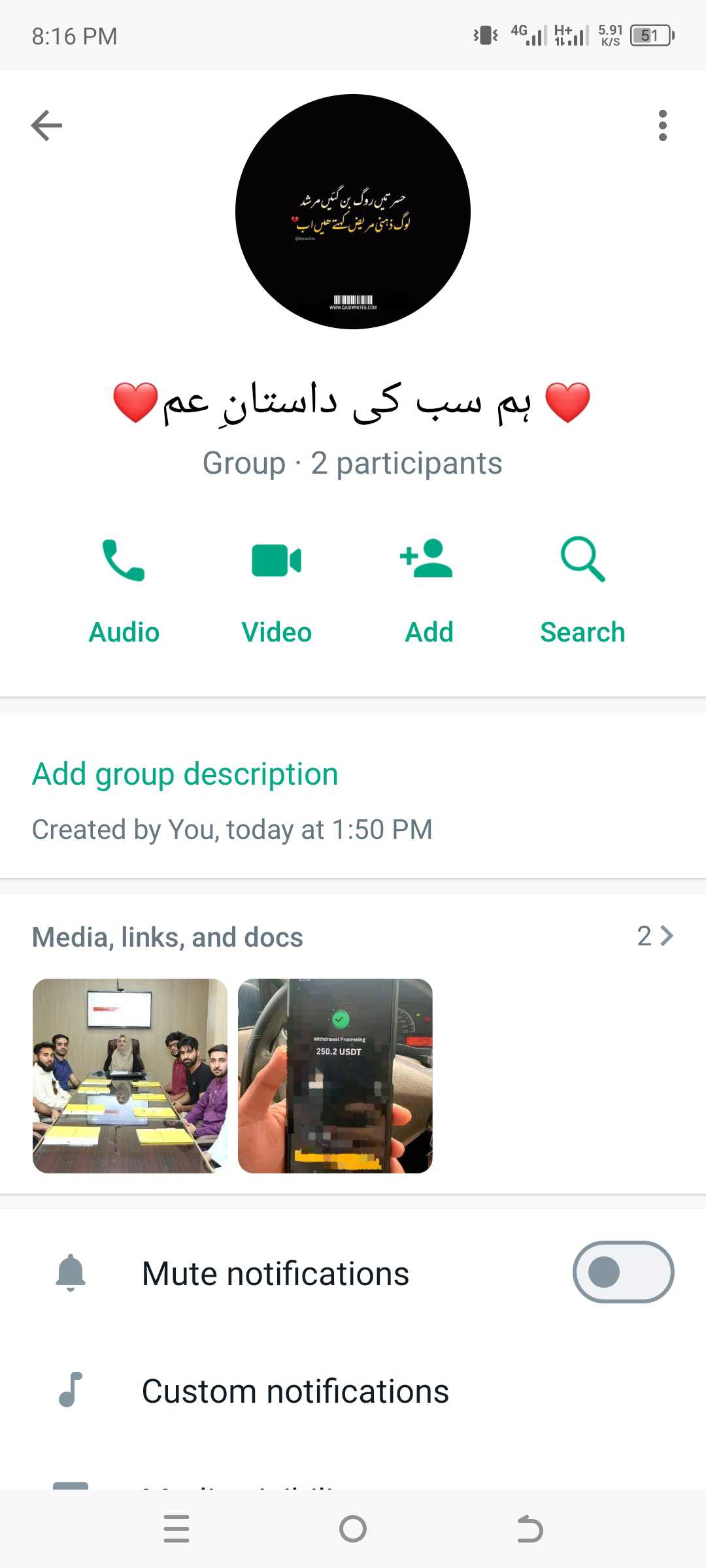The height and width of the screenshot is (1568, 706).
Task: Tap Add group description
Action: 185,774
